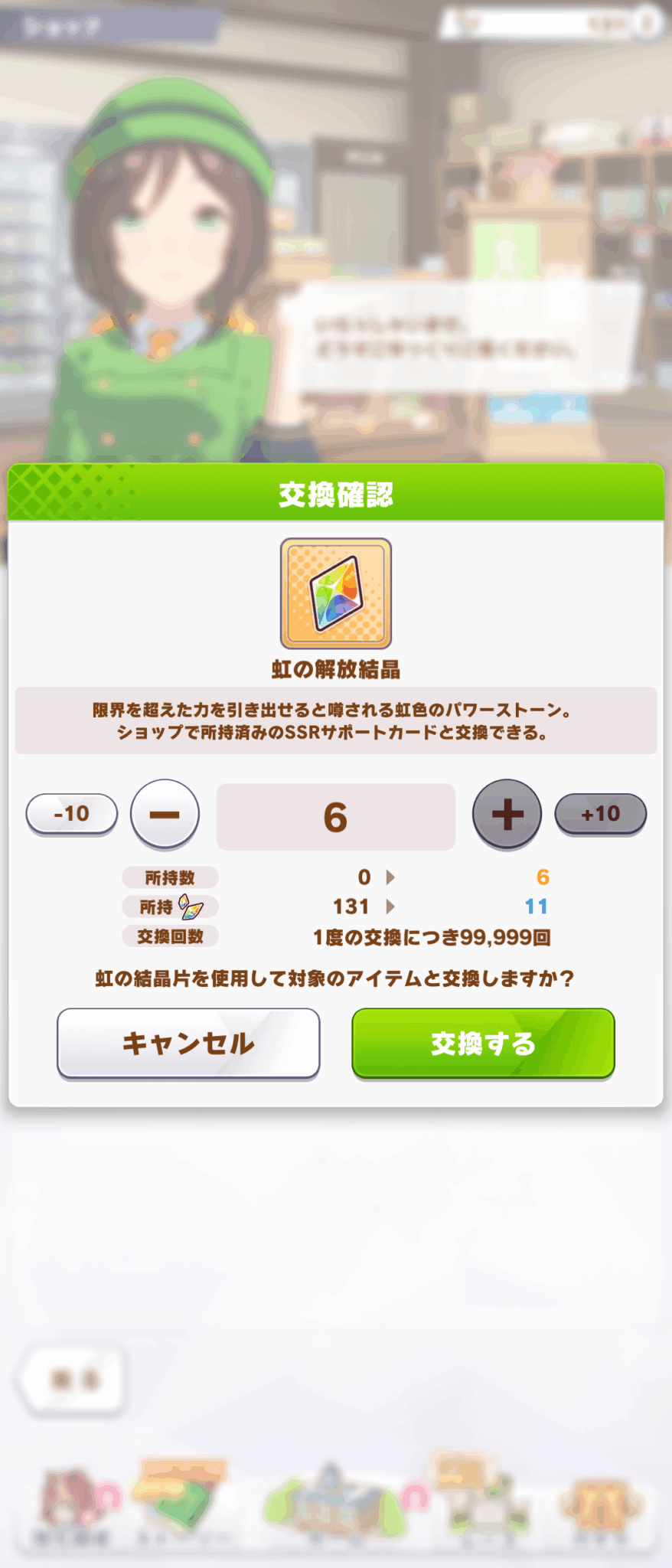Confirm exchange with 交換する button
672x1568 pixels.
(483, 1043)
